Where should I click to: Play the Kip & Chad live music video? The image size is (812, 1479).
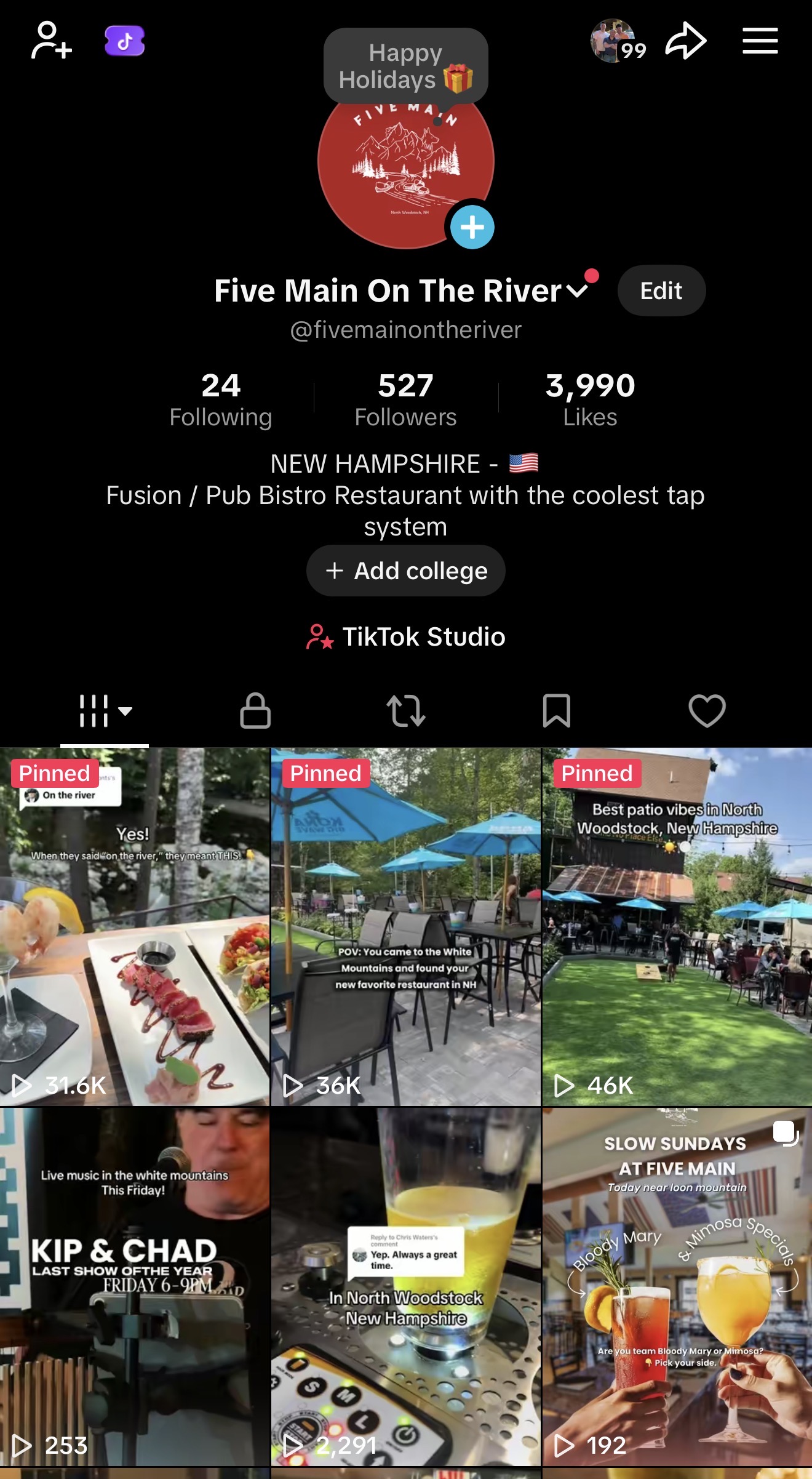click(x=135, y=1286)
